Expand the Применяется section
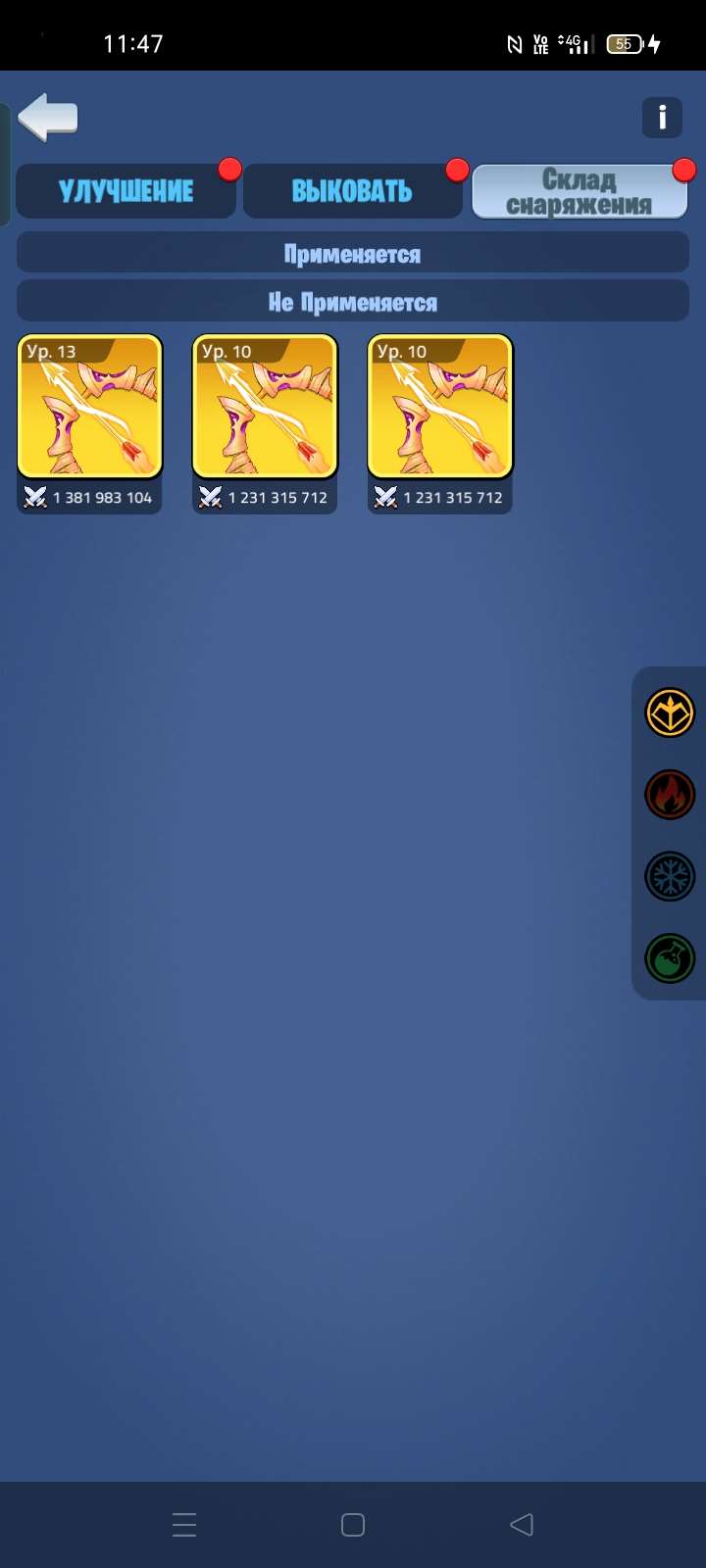 (352, 254)
